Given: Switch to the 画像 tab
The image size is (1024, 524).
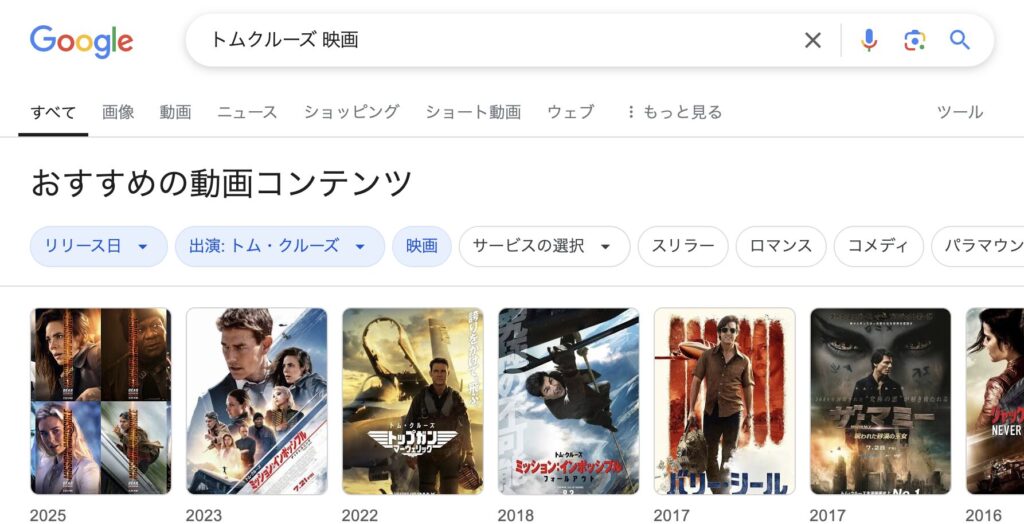Looking at the screenshot, I should point(118,112).
